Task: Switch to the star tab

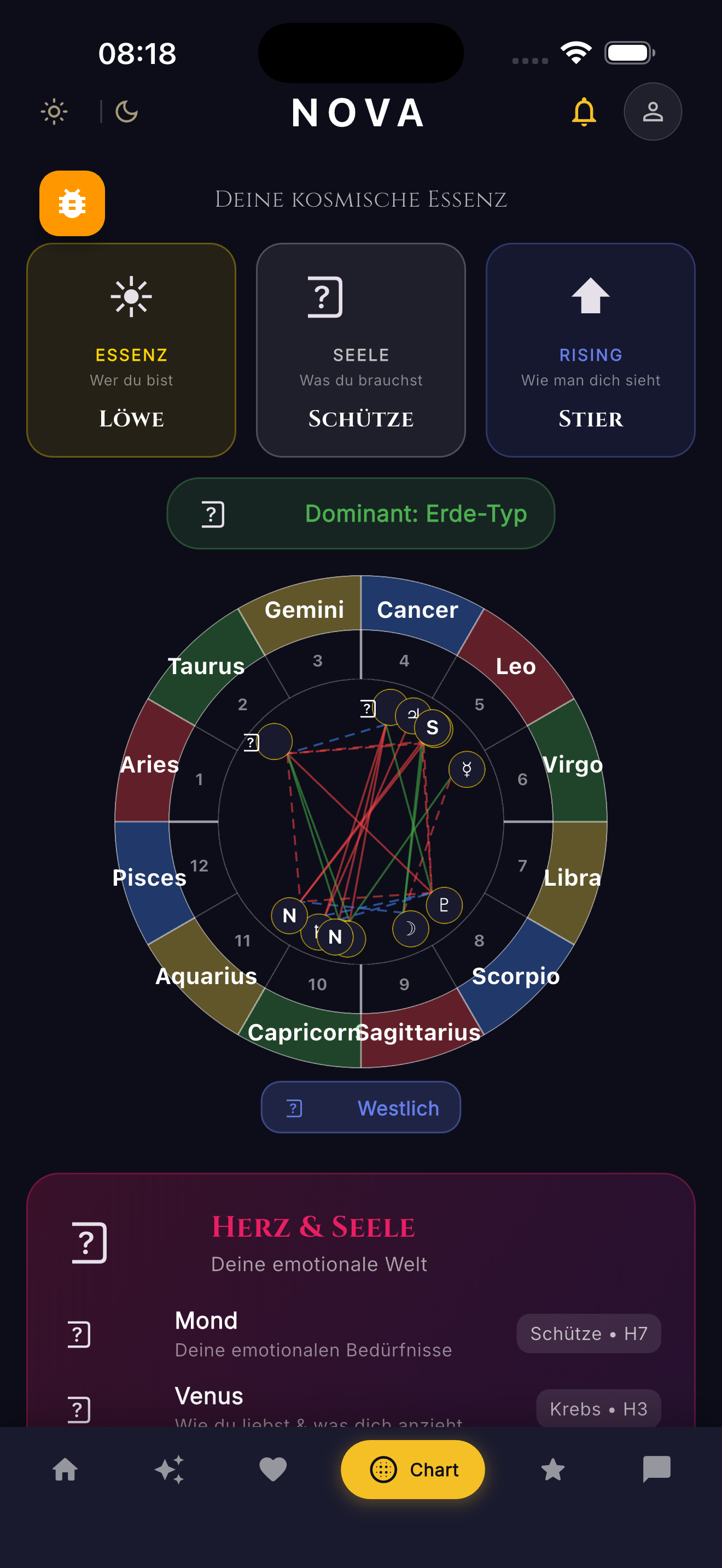Action: [x=553, y=1470]
